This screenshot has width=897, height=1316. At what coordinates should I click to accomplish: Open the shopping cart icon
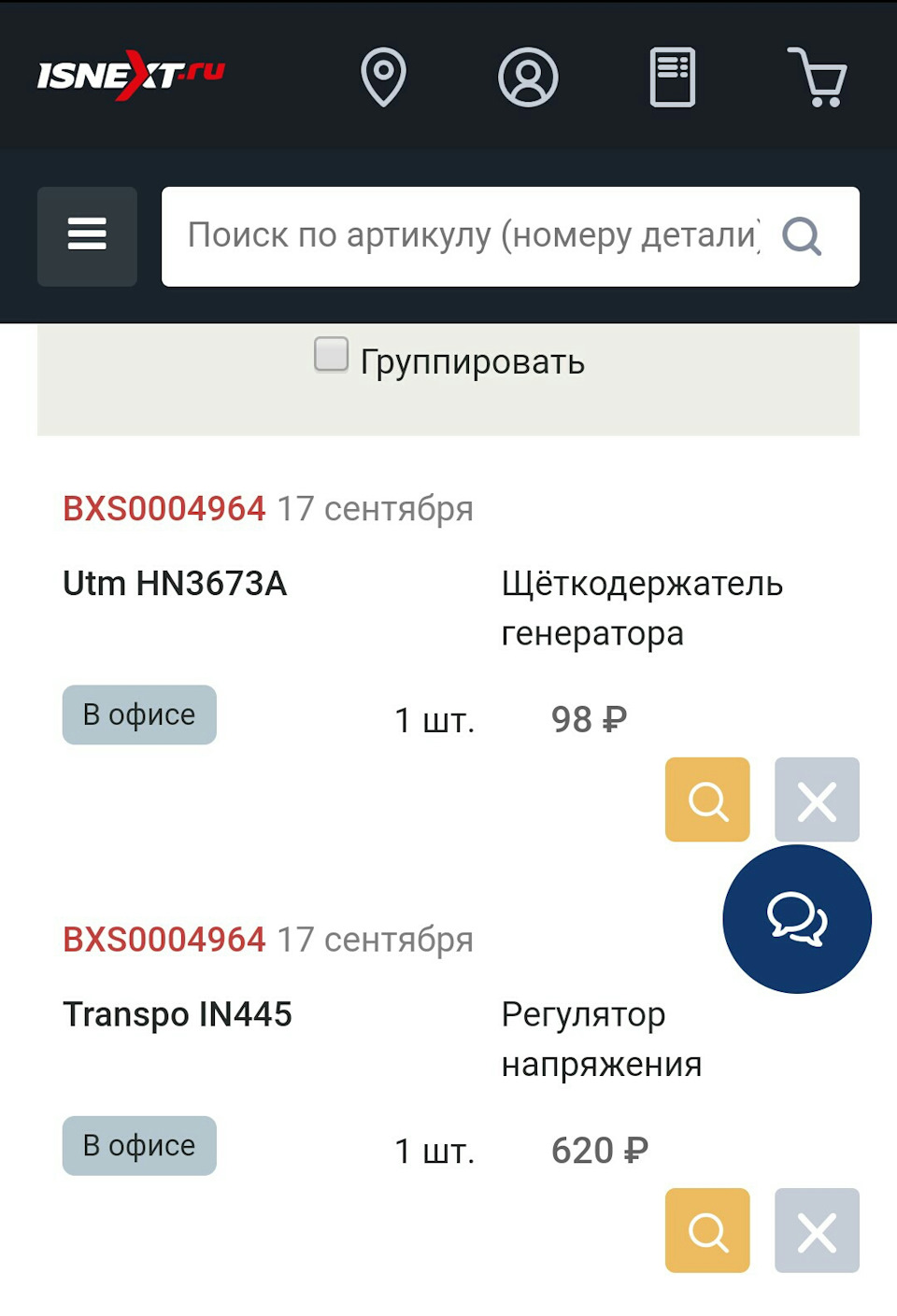pyautogui.click(x=818, y=78)
